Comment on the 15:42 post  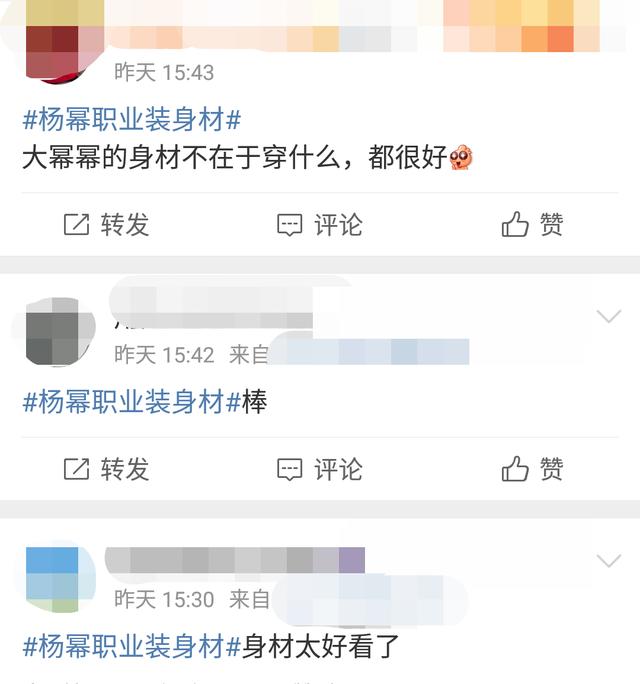pos(319,469)
